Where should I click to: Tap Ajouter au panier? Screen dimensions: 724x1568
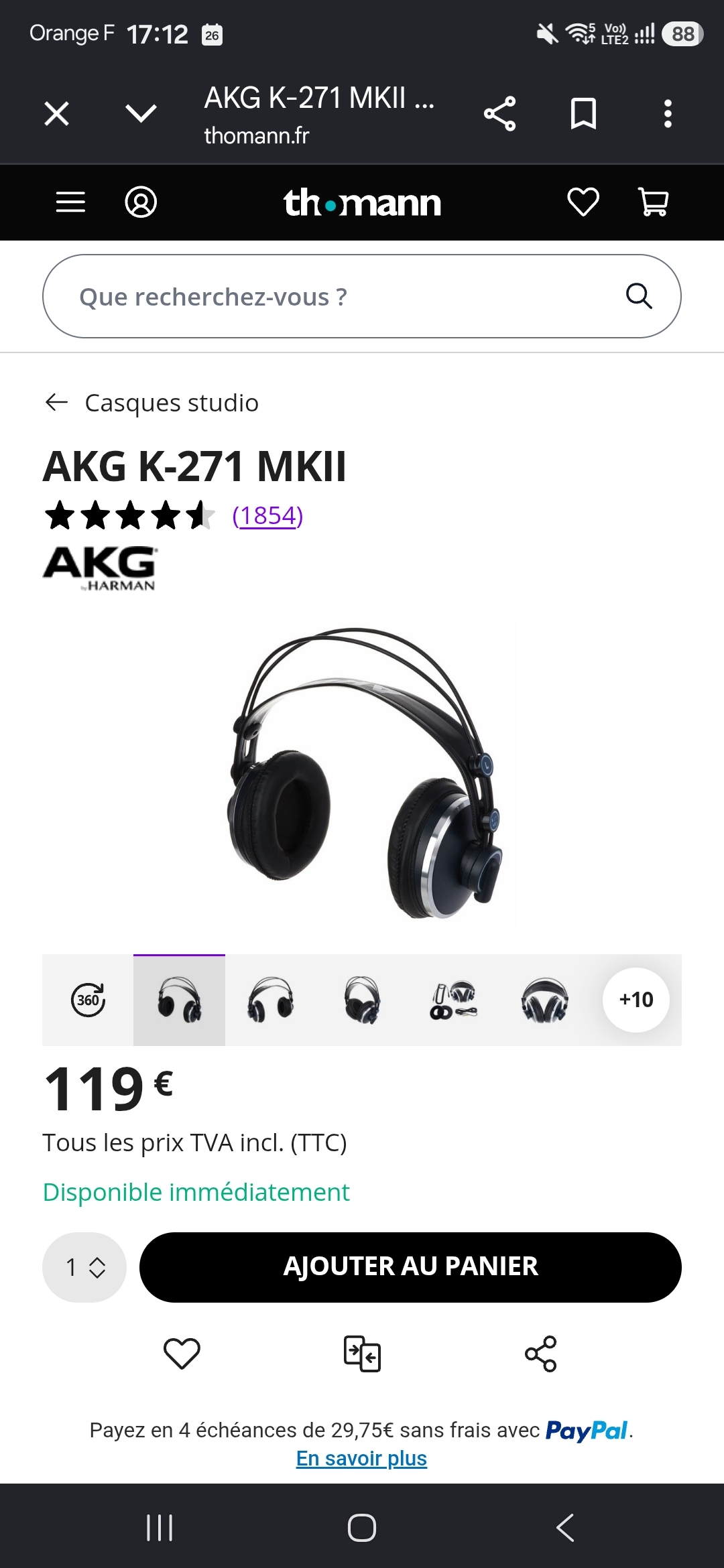[x=410, y=1267]
